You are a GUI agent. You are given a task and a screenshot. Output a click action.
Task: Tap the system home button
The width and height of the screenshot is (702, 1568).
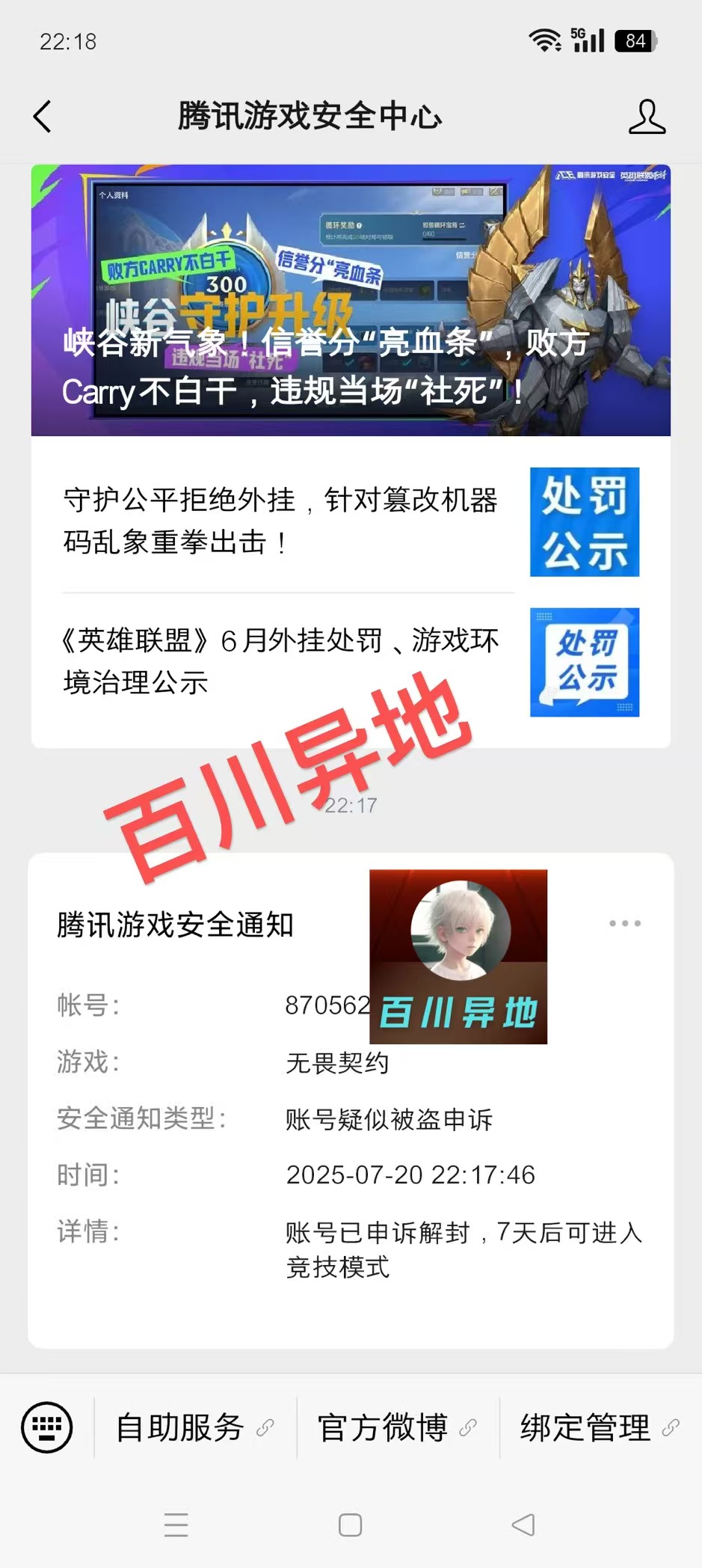coord(350,1525)
